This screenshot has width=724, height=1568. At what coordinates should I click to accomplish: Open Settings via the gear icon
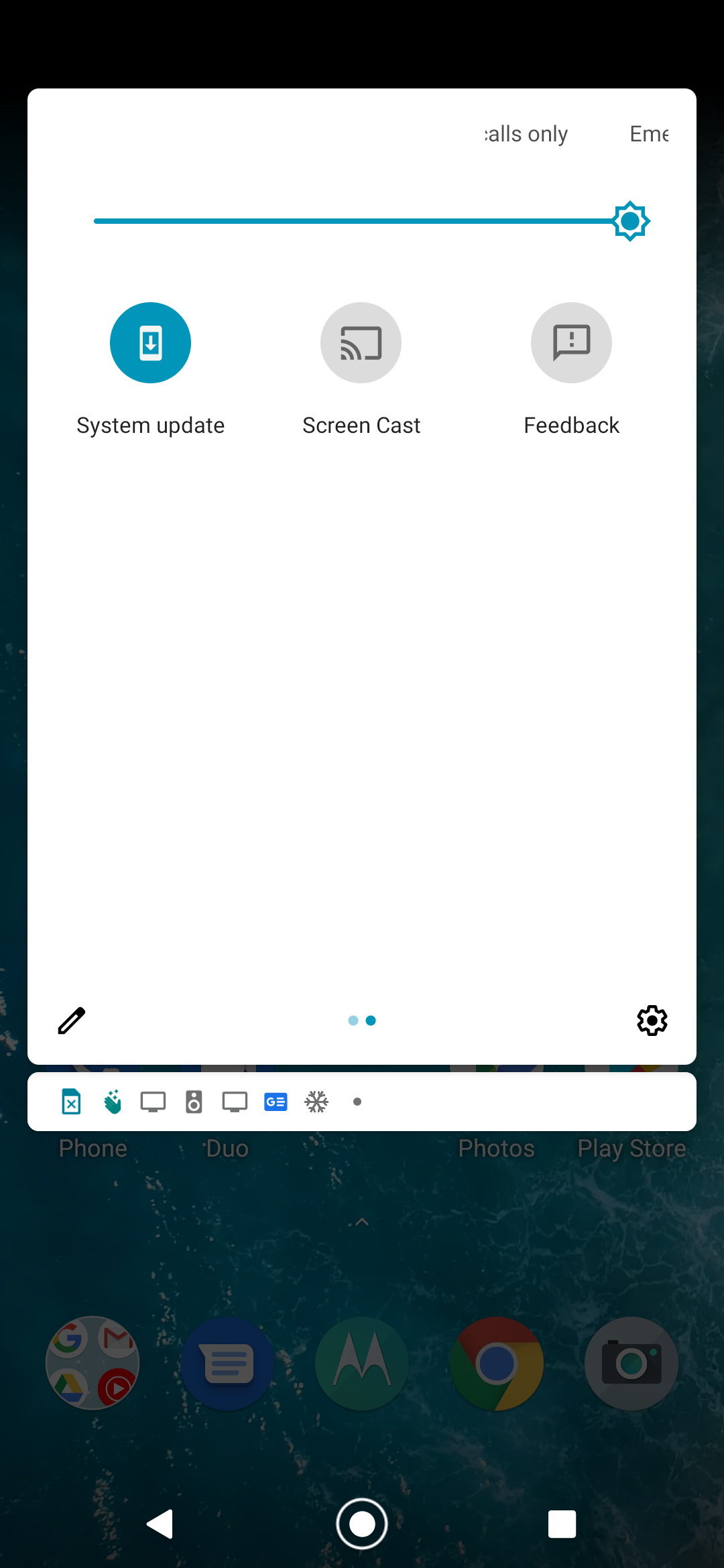point(652,1021)
